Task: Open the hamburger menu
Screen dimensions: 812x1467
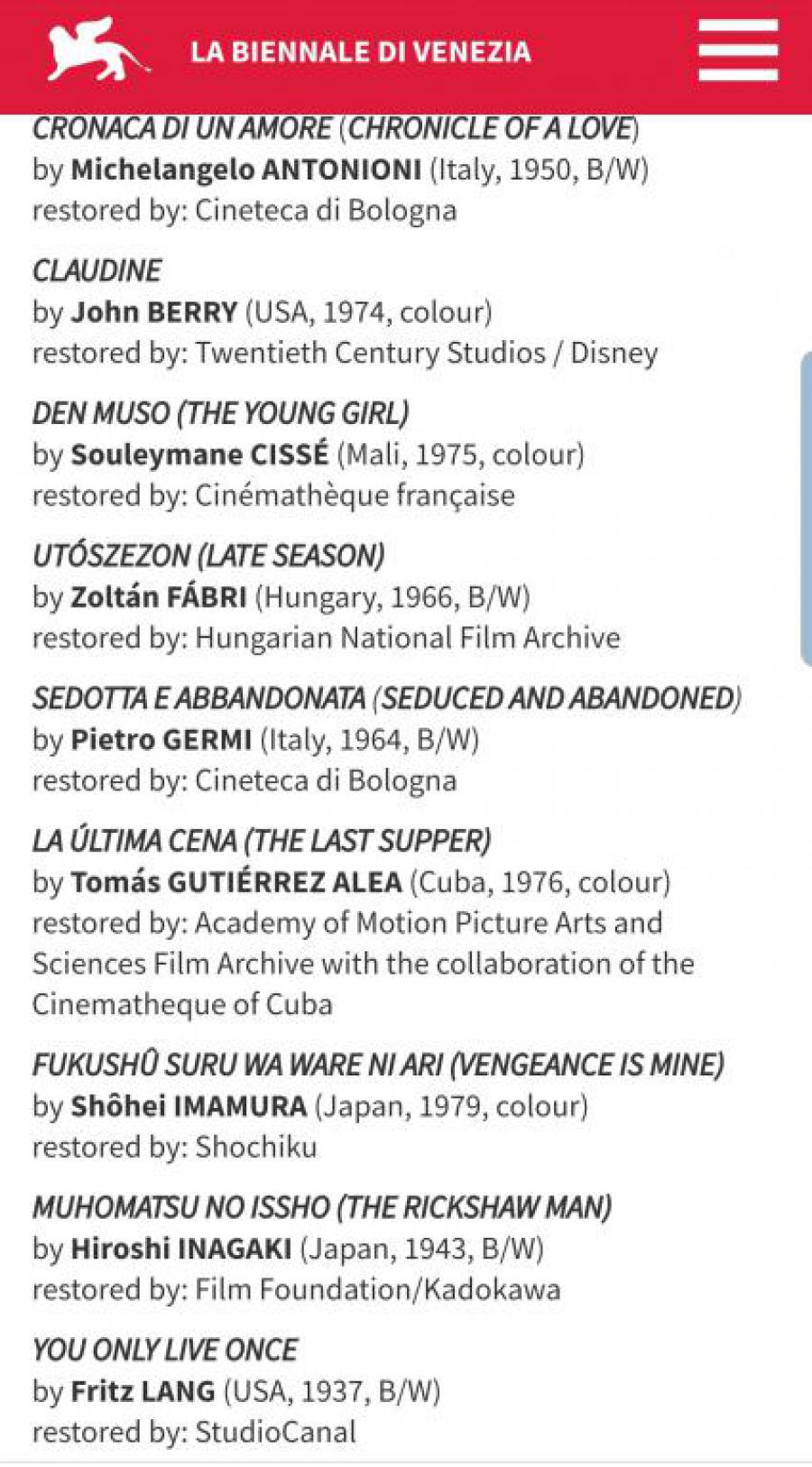Action: coord(738,51)
